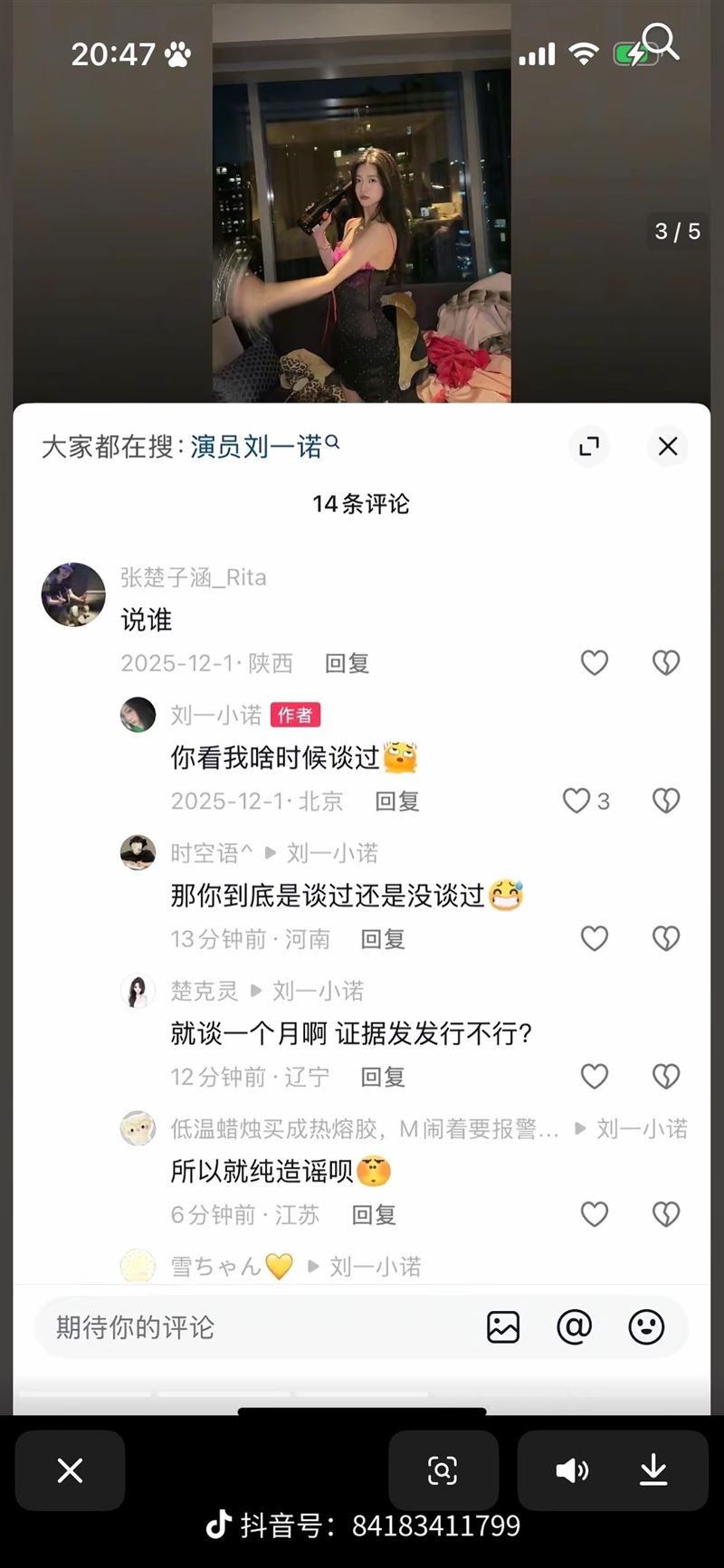724x1568 pixels.
Task: Click the @ mention icon to tag someone
Action: click(574, 1326)
